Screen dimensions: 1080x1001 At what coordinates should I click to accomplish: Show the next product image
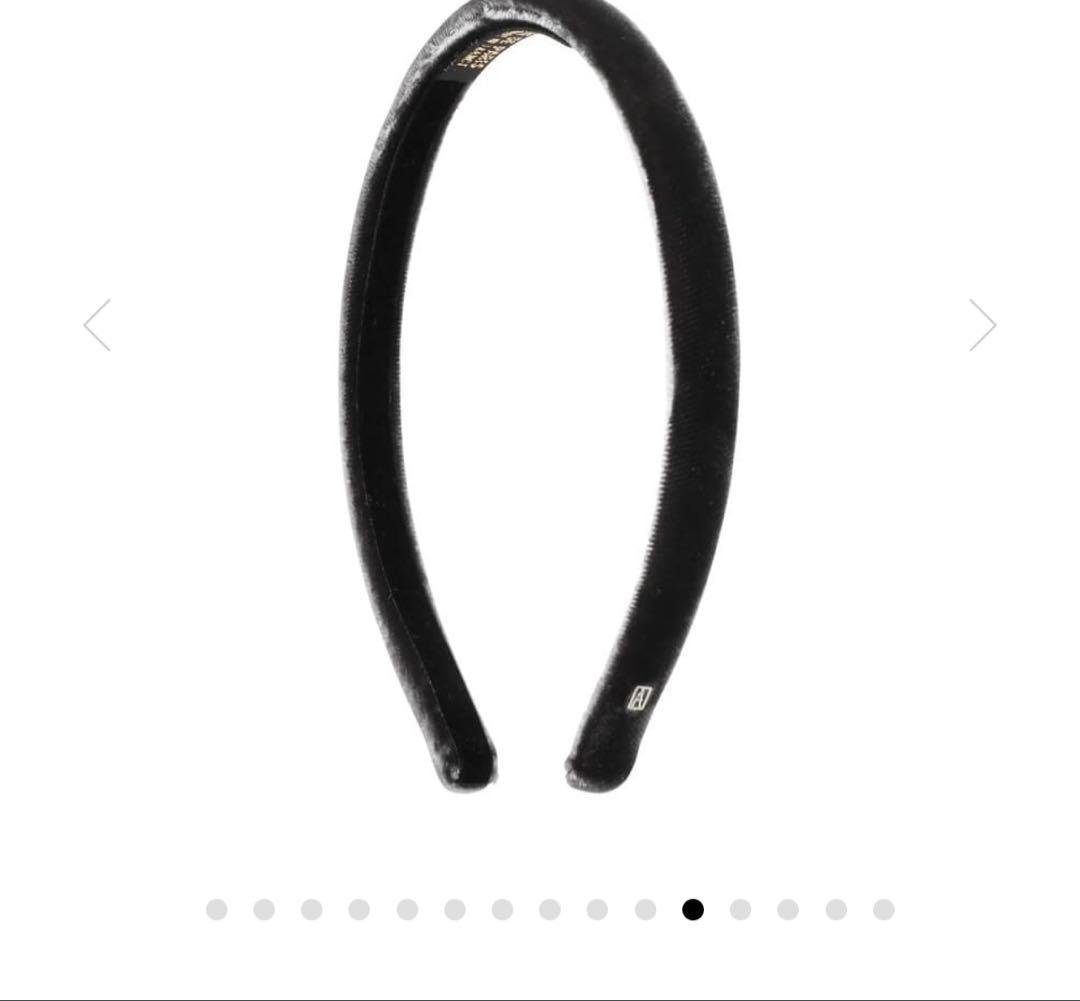click(982, 325)
